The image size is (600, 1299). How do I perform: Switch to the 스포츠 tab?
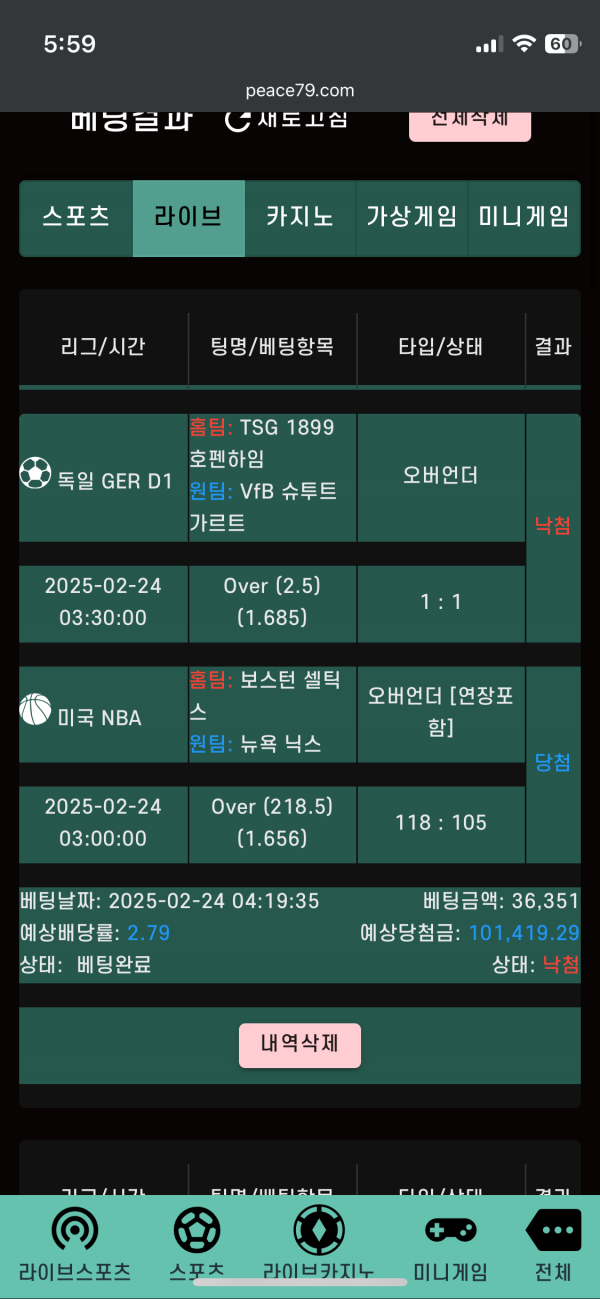pos(76,217)
